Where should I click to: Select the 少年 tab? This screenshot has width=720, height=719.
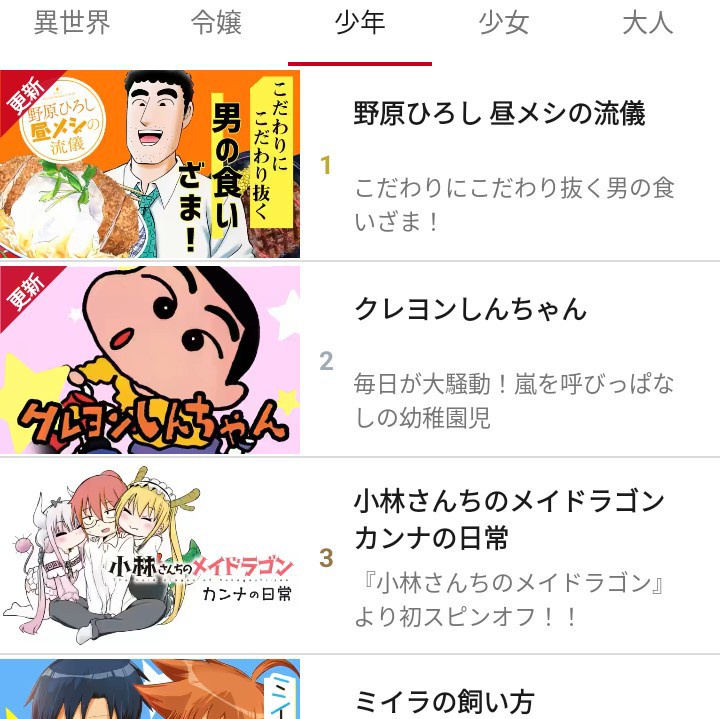(360, 23)
